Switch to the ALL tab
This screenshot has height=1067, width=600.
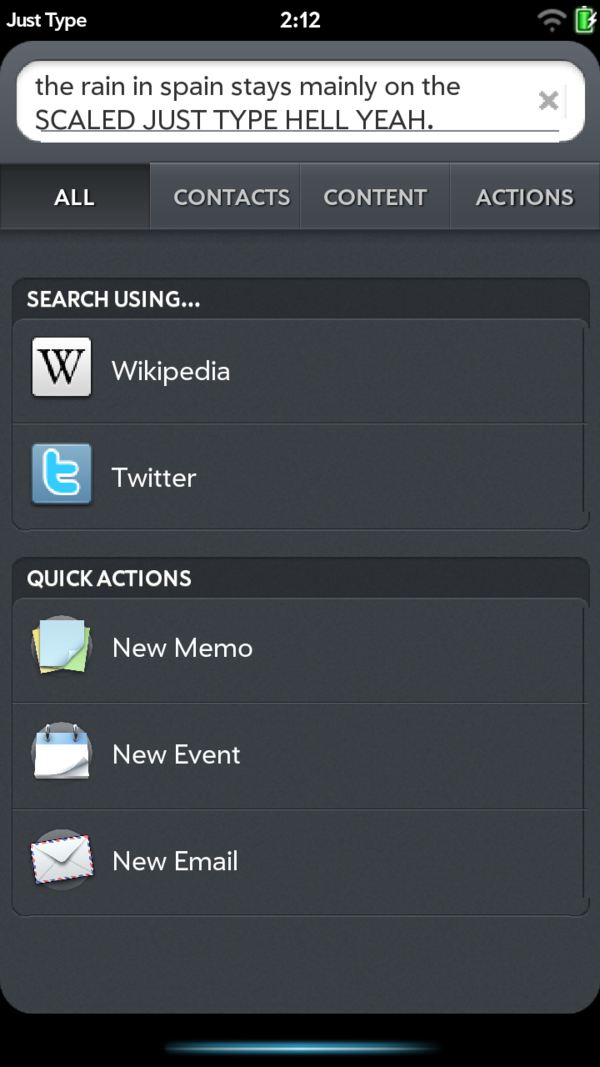coord(75,197)
